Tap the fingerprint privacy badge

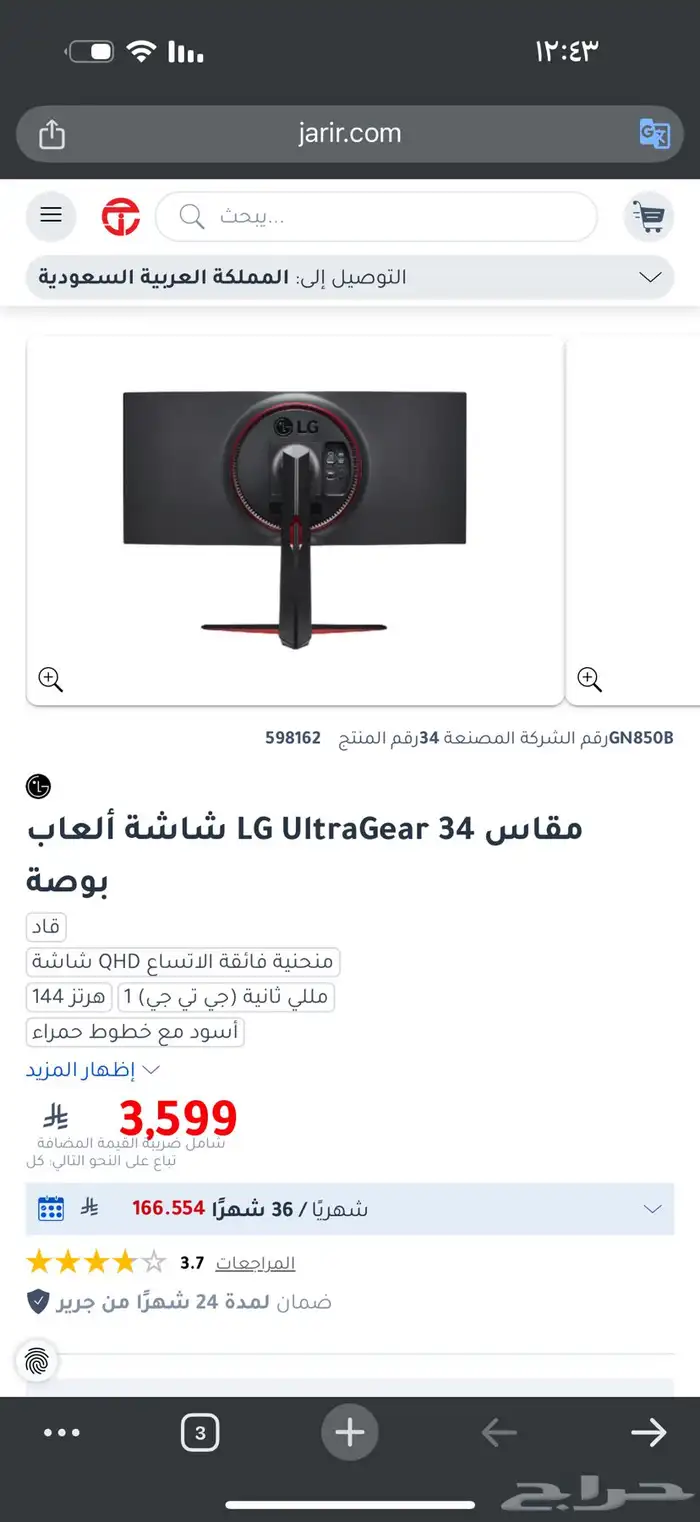(x=36, y=1360)
